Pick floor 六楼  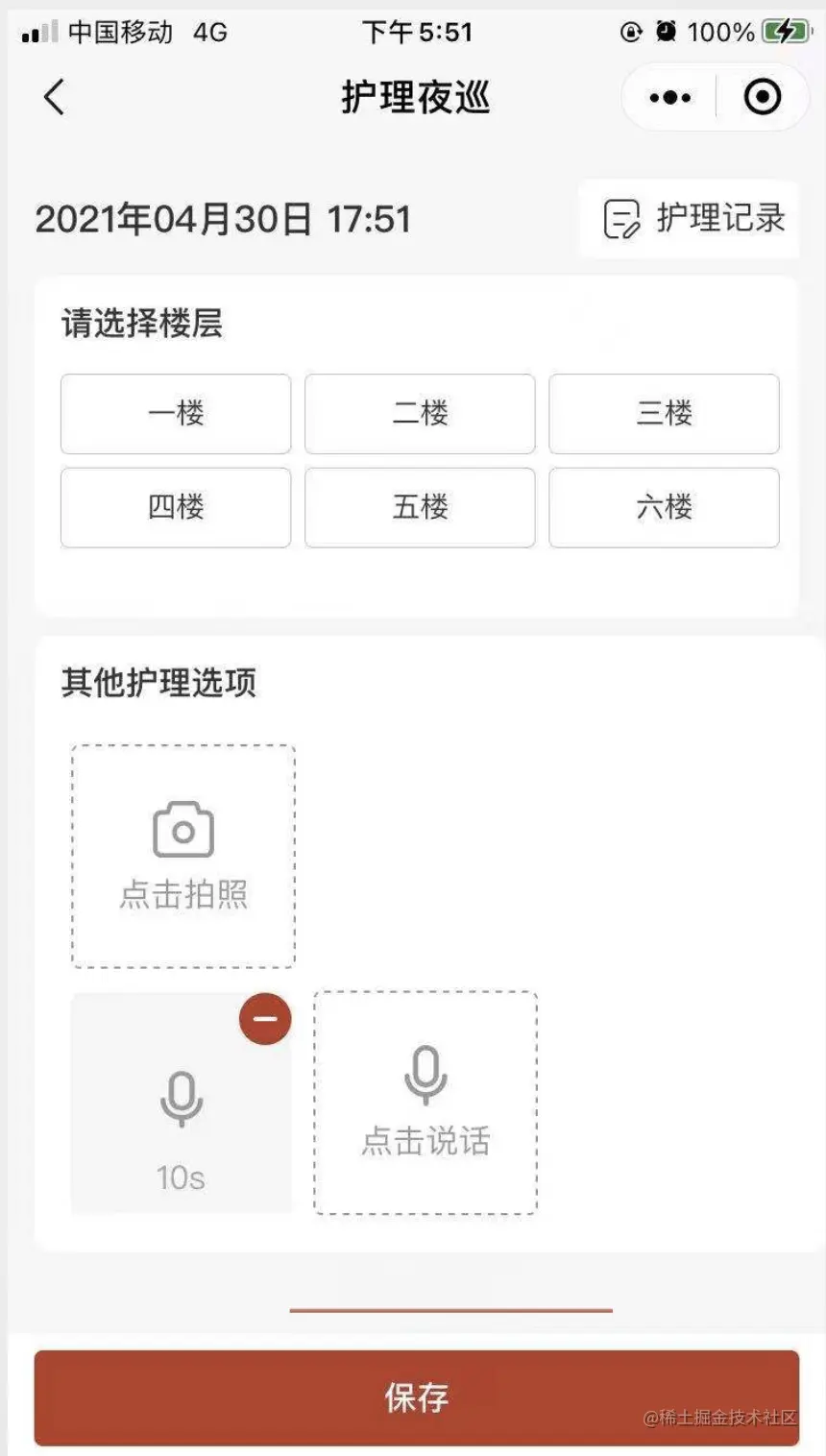pyautogui.click(x=664, y=507)
